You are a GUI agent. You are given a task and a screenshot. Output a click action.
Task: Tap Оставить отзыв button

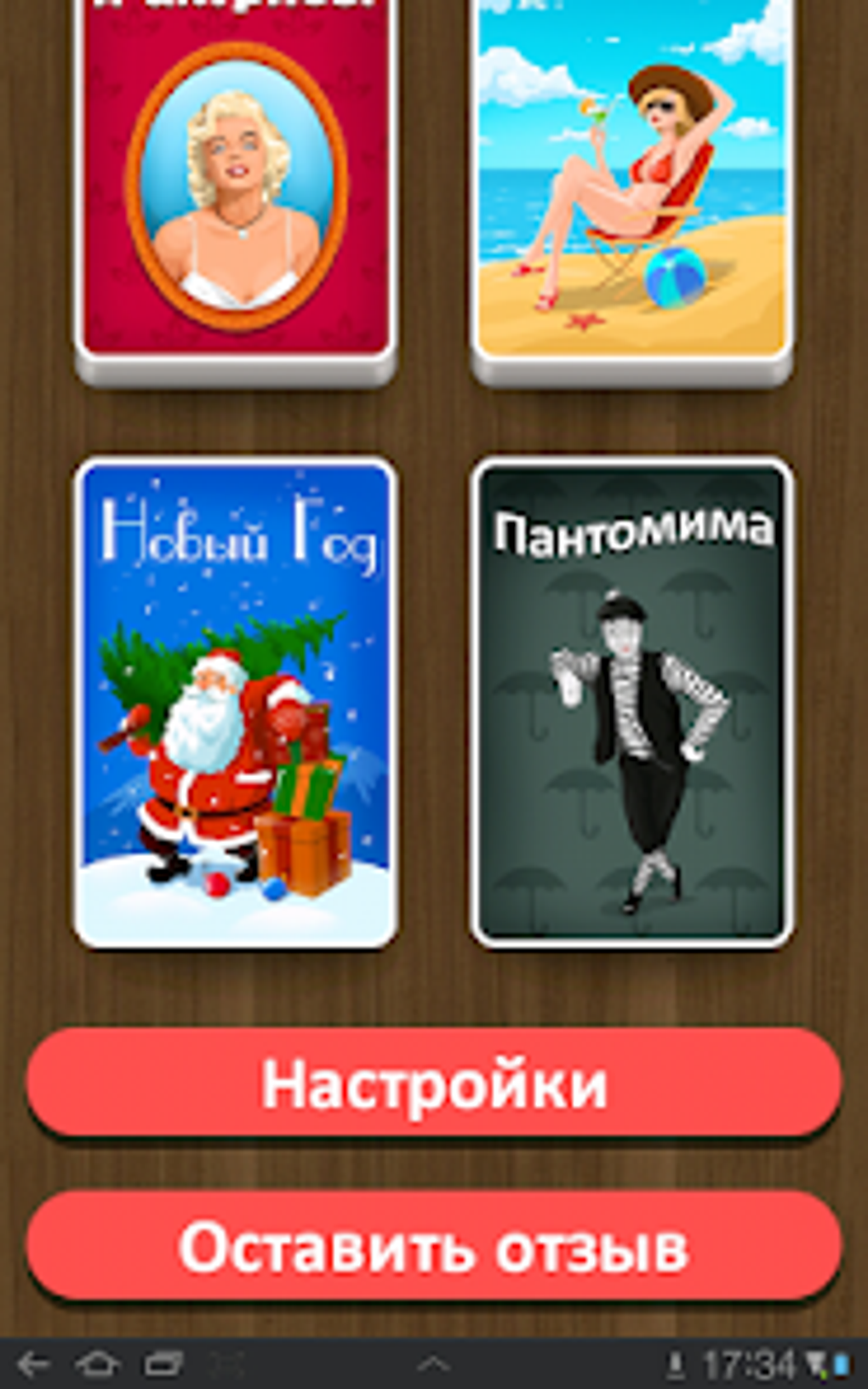(434, 1247)
